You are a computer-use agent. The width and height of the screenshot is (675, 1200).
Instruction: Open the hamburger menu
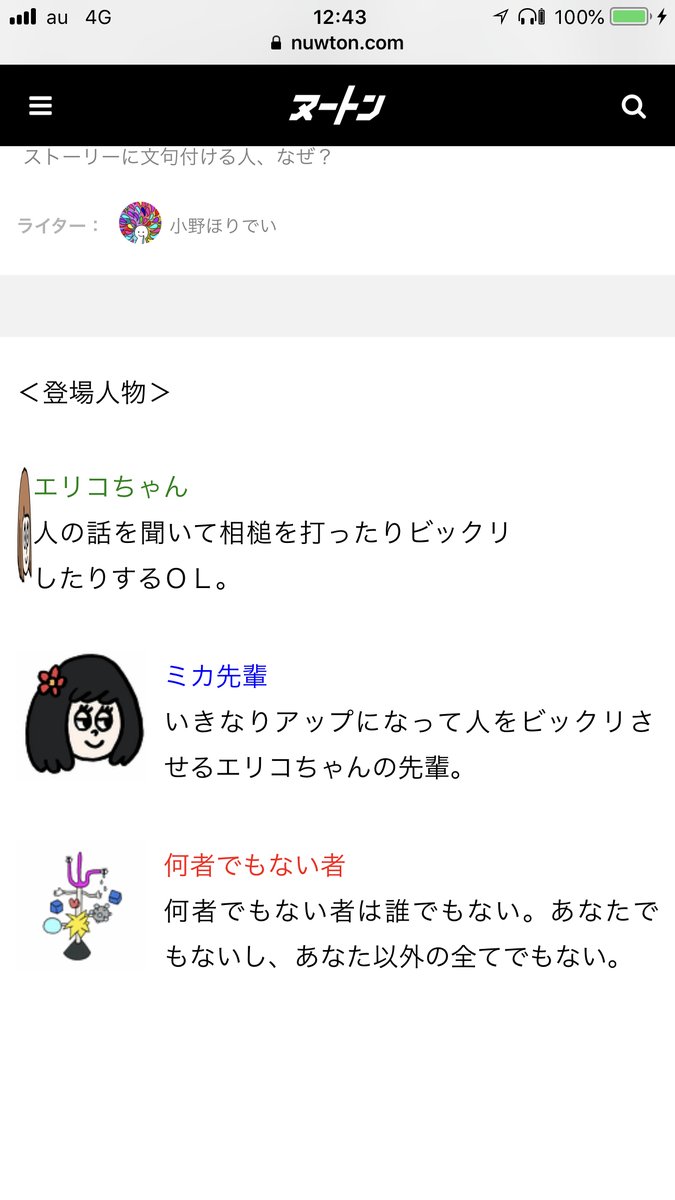click(x=40, y=106)
